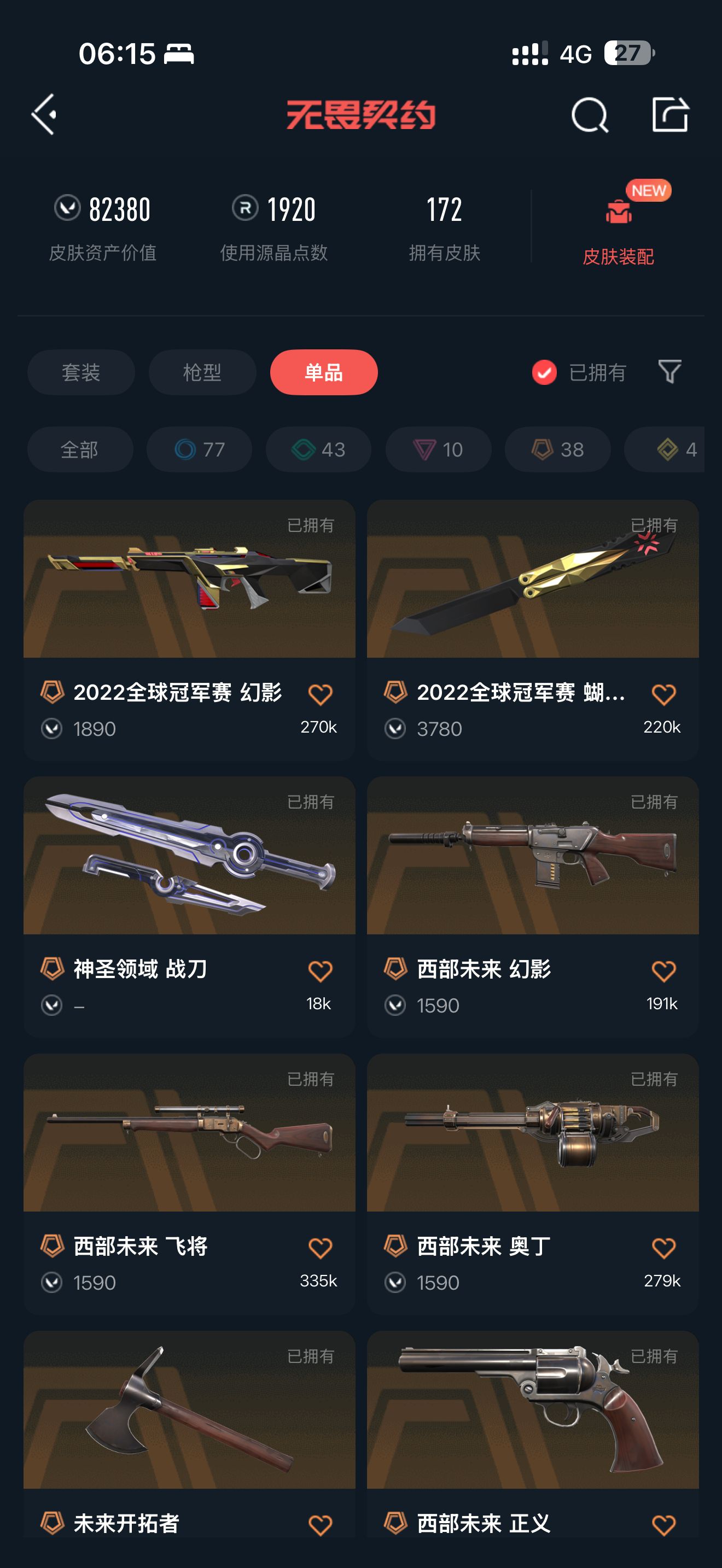Favorite the 西部未来 幻影 skin

tap(663, 971)
